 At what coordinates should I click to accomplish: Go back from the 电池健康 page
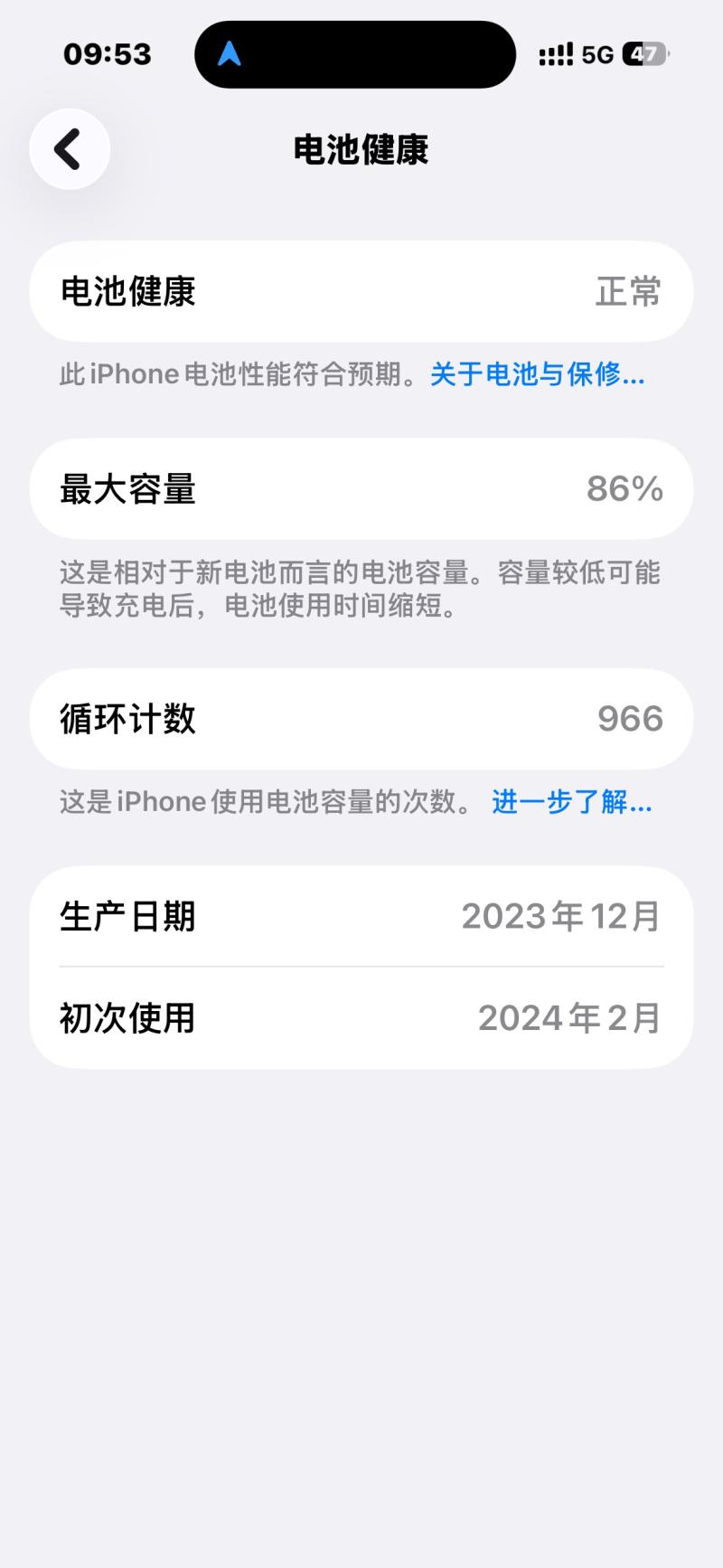click(70, 149)
